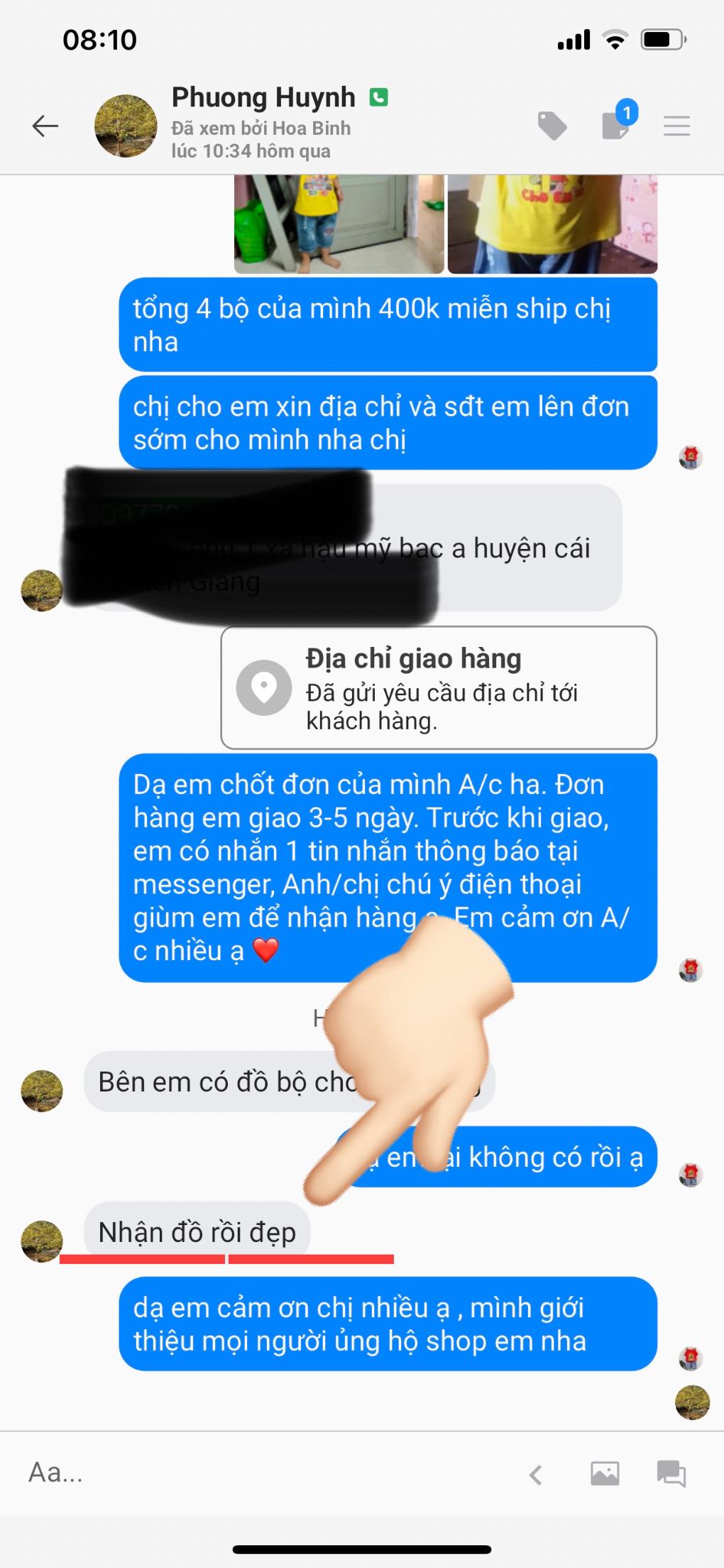Go back using the arrow icon
The height and width of the screenshot is (1568, 724).
(45, 126)
